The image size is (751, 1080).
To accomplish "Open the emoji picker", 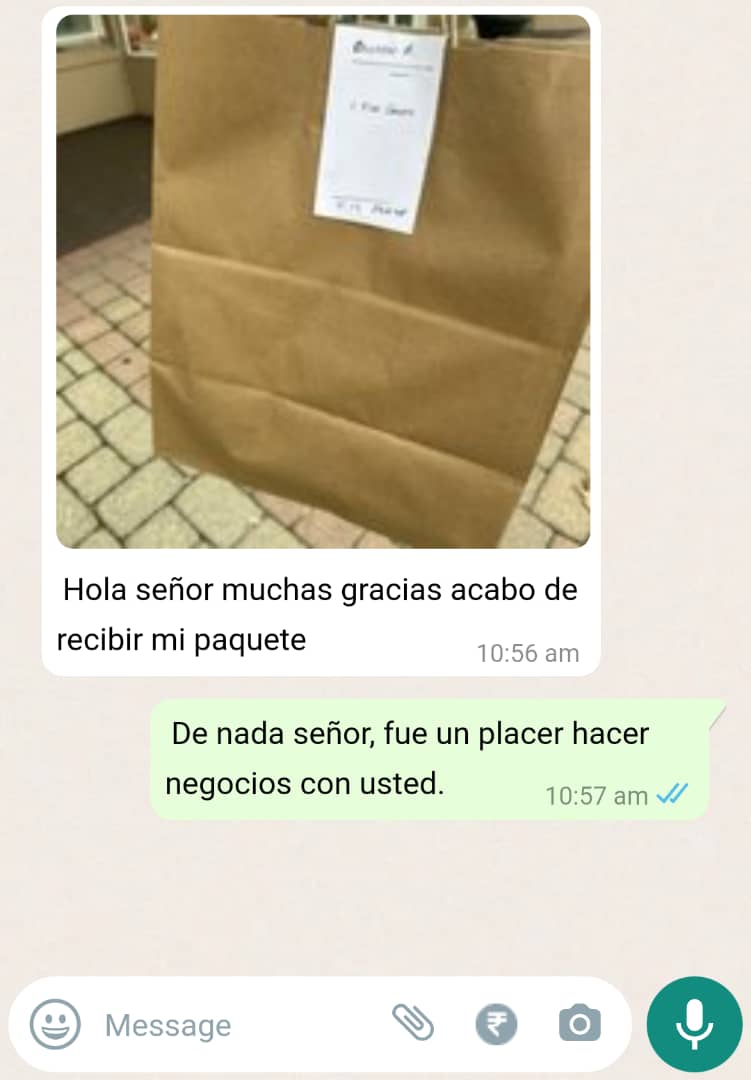I will click(x=55, y=1024).
